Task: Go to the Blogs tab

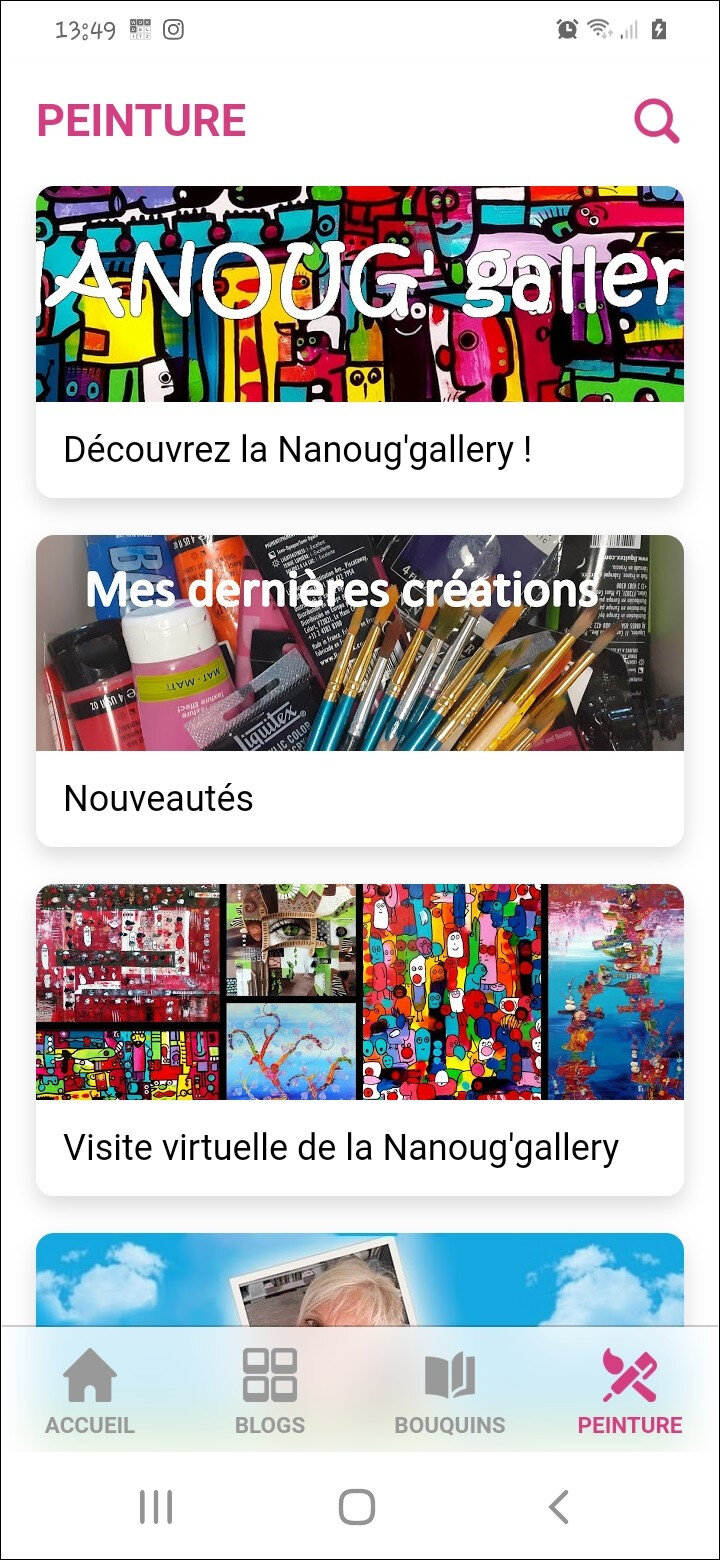Action: [270, 1392]
